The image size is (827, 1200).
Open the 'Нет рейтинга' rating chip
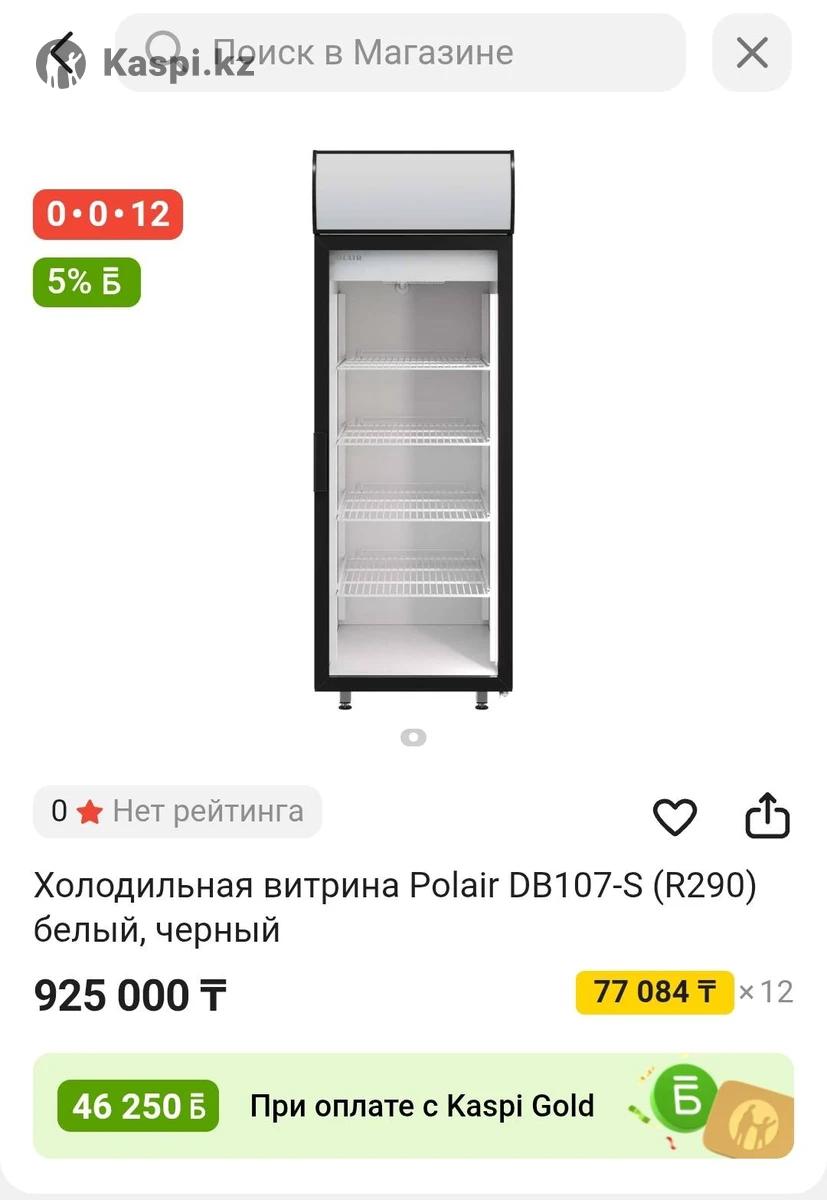(177, 811)
